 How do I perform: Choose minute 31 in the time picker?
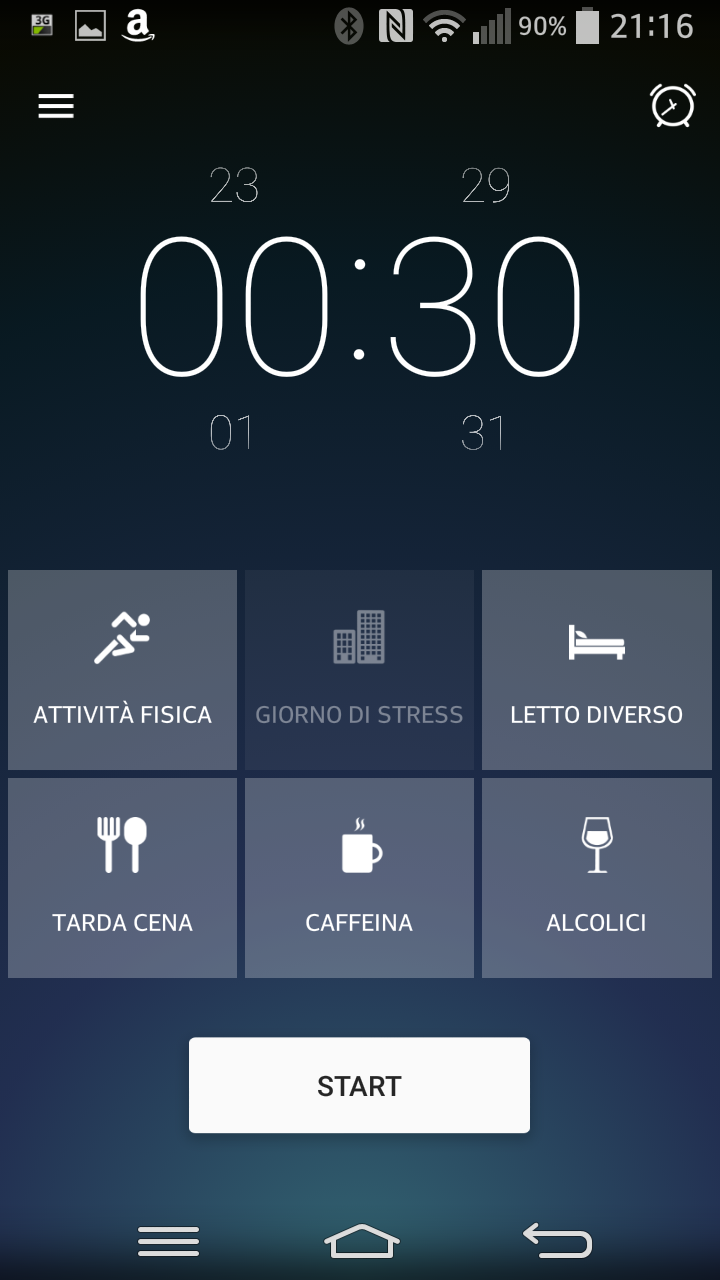484,433
